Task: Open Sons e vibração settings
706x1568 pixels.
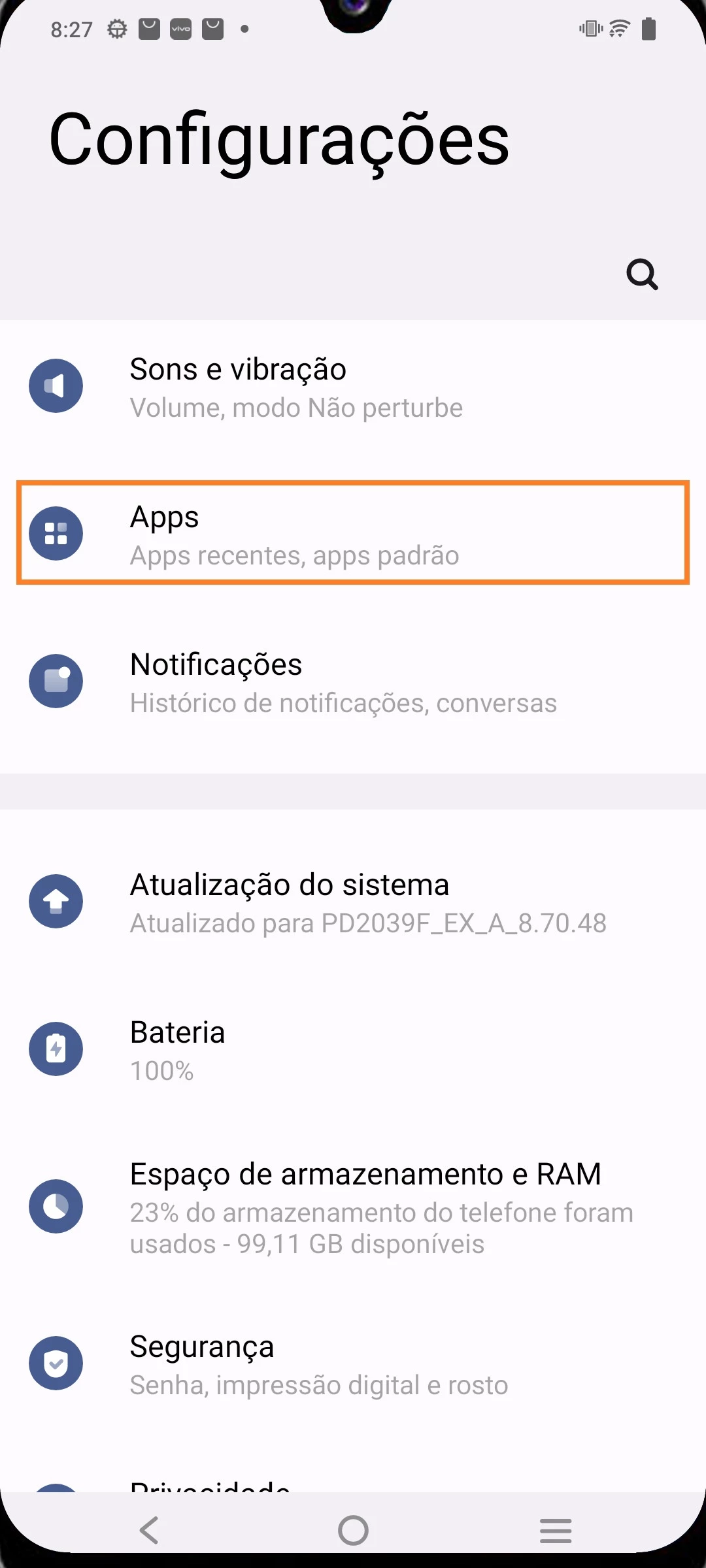Action: tap(353, 387)
